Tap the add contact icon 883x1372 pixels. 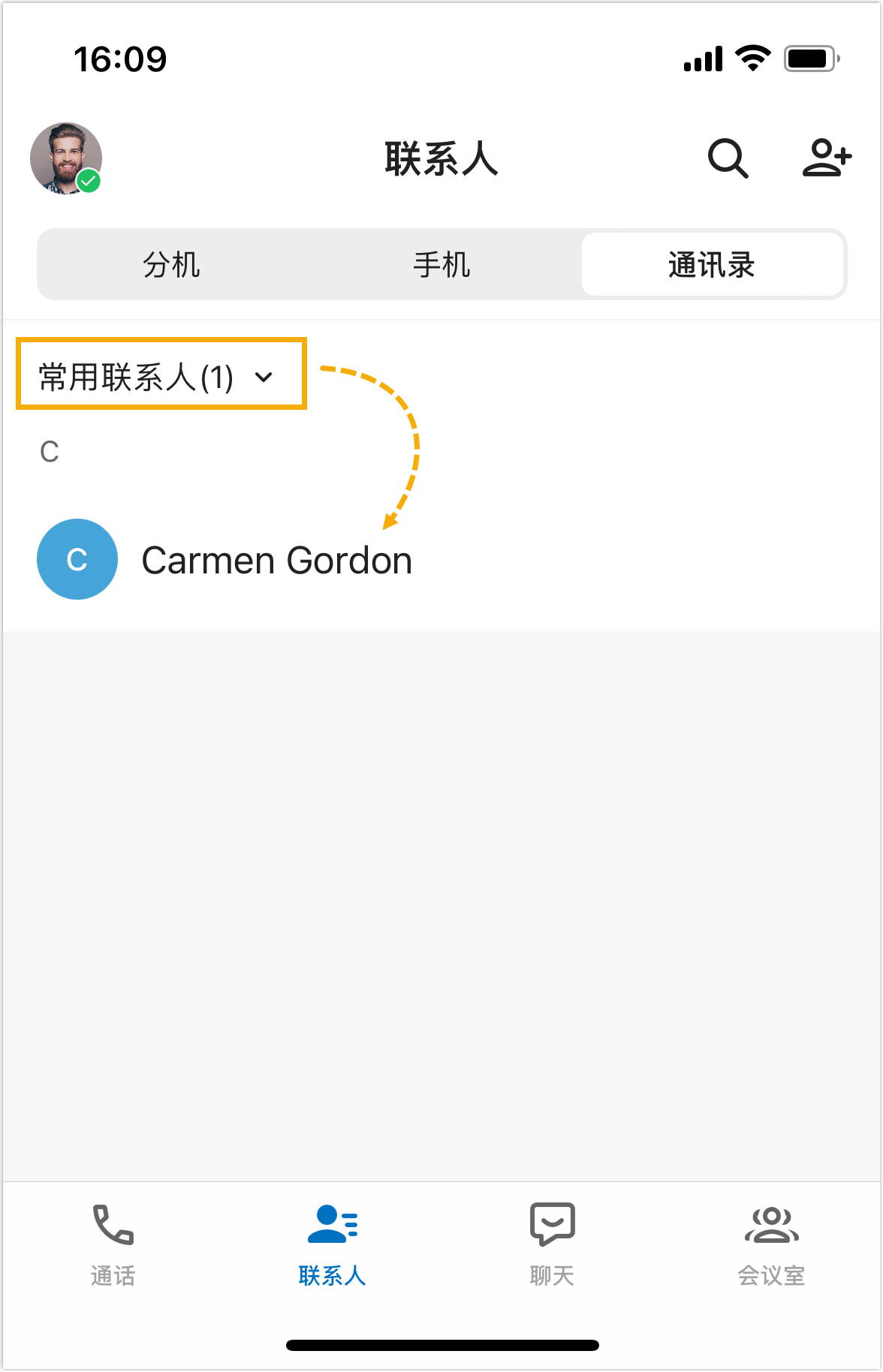826,158
